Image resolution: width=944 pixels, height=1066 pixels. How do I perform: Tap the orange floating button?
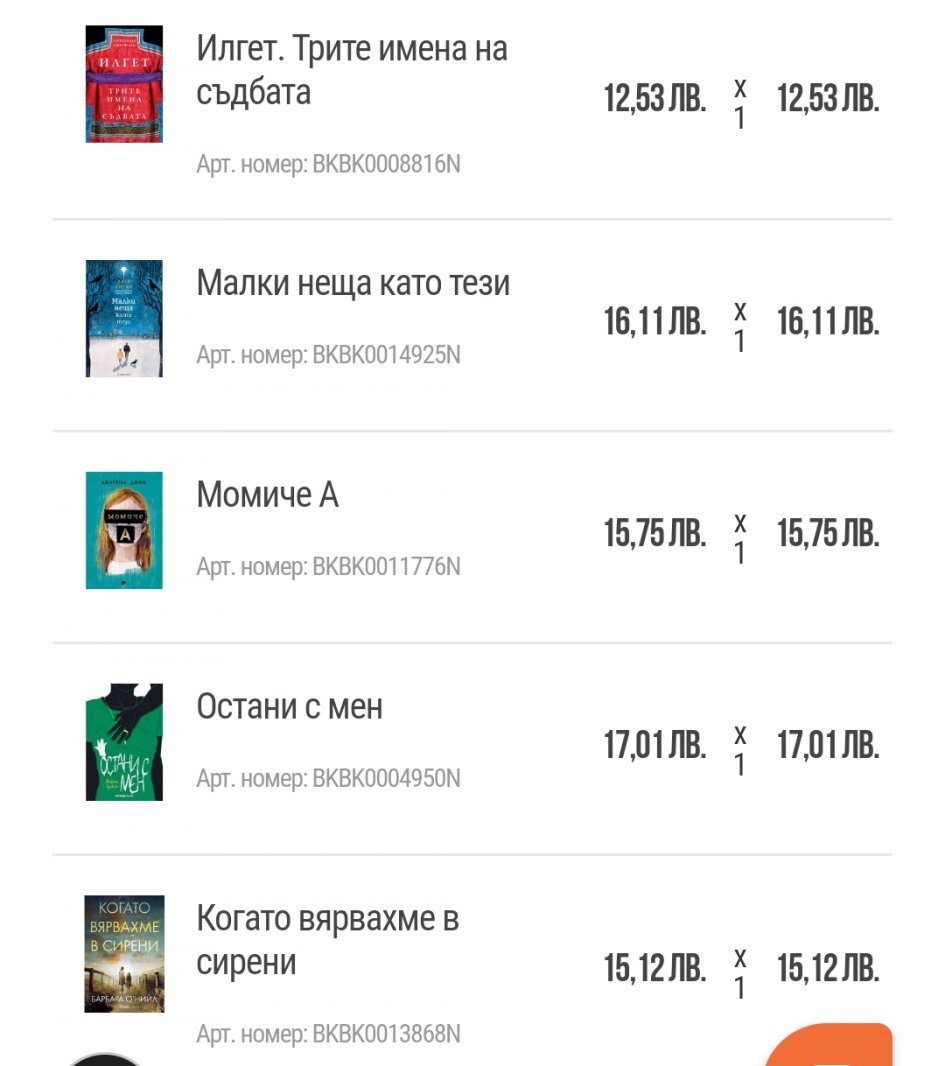click(x=832, y=1047)
